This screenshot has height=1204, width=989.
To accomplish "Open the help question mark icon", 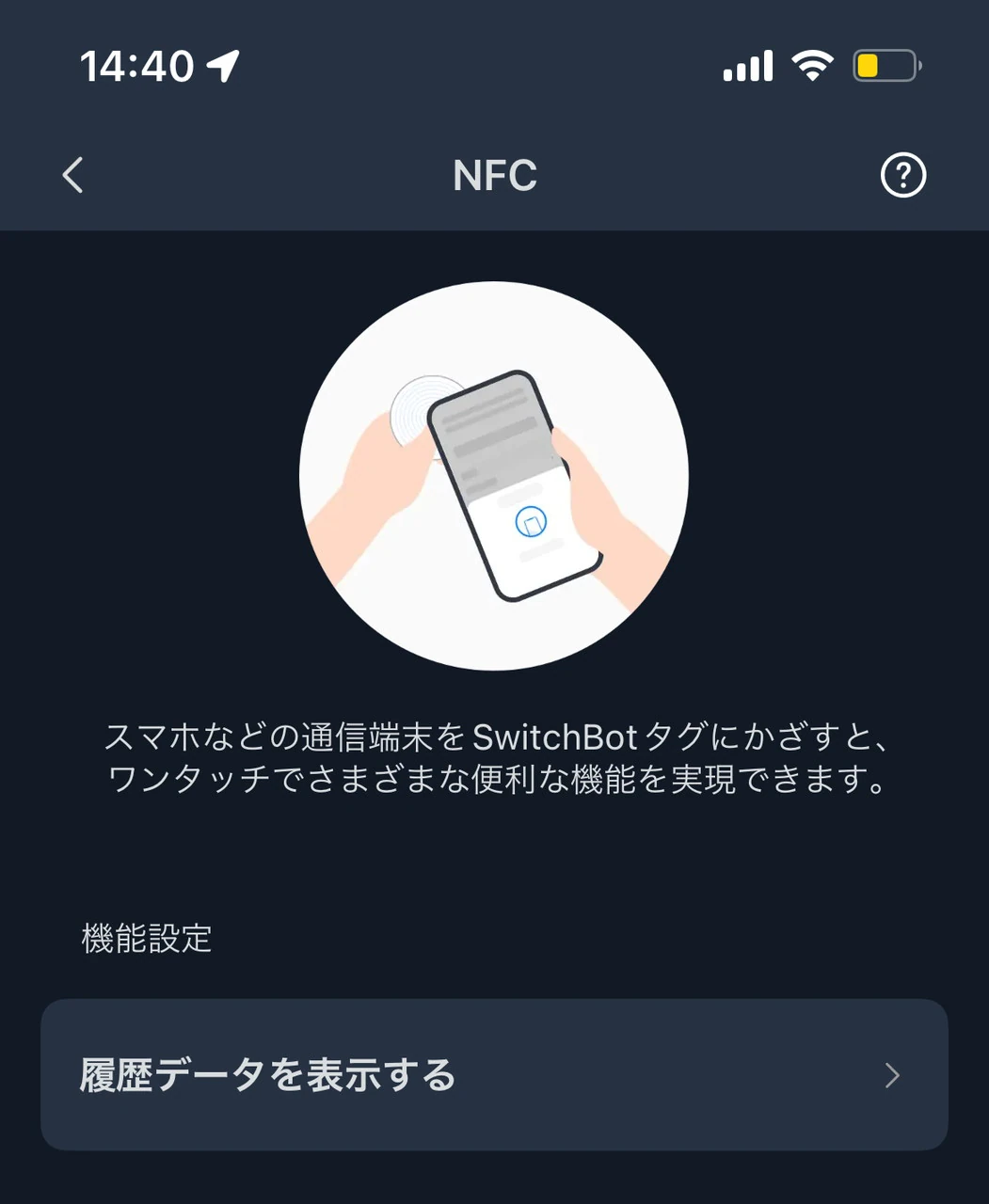I will click(x=902, y=175).
